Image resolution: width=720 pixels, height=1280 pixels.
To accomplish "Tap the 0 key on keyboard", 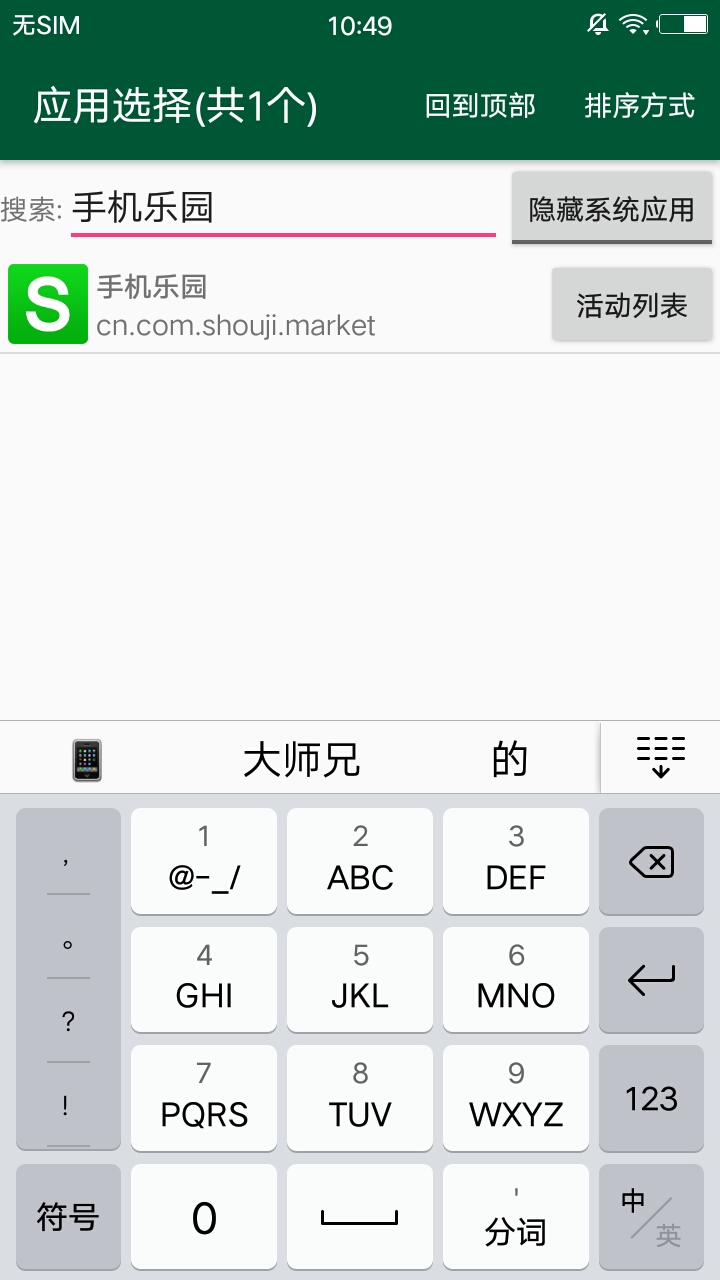I will pyautogui.click(x=204, y=1217).
